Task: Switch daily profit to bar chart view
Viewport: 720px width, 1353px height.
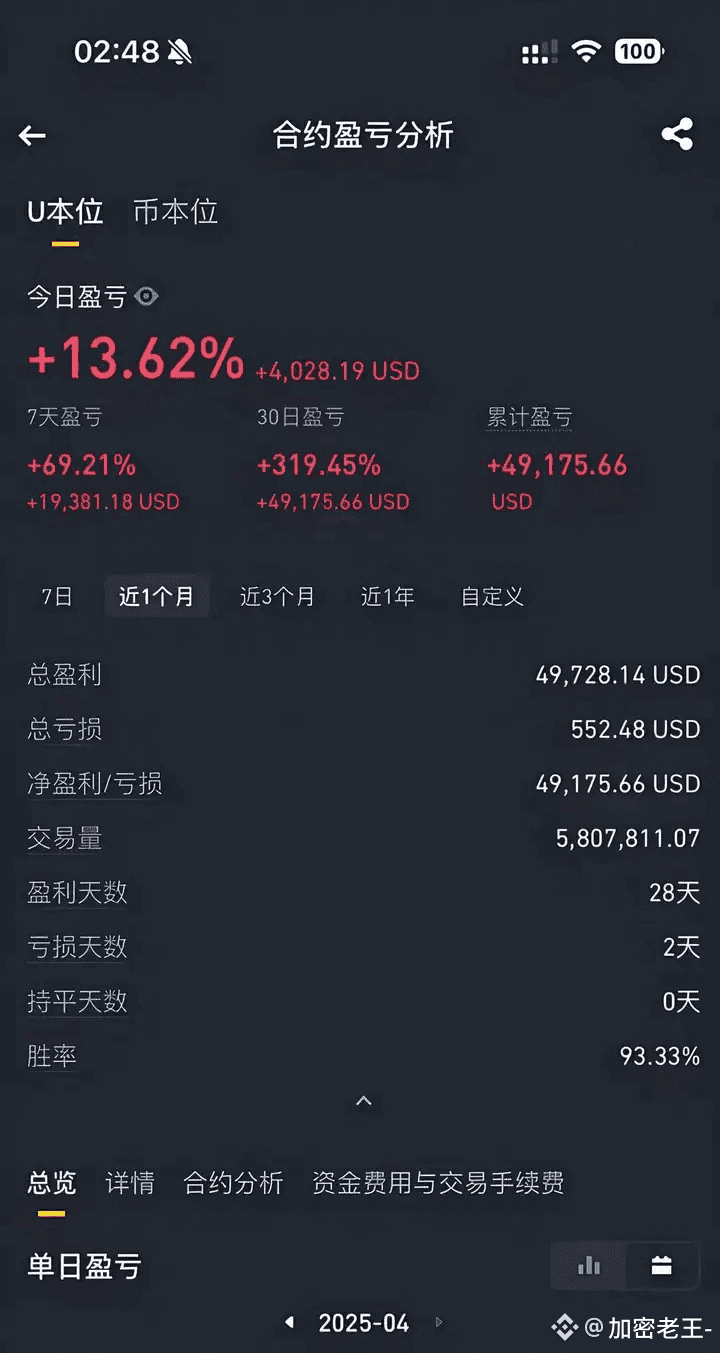Action: coord(589,1266)
